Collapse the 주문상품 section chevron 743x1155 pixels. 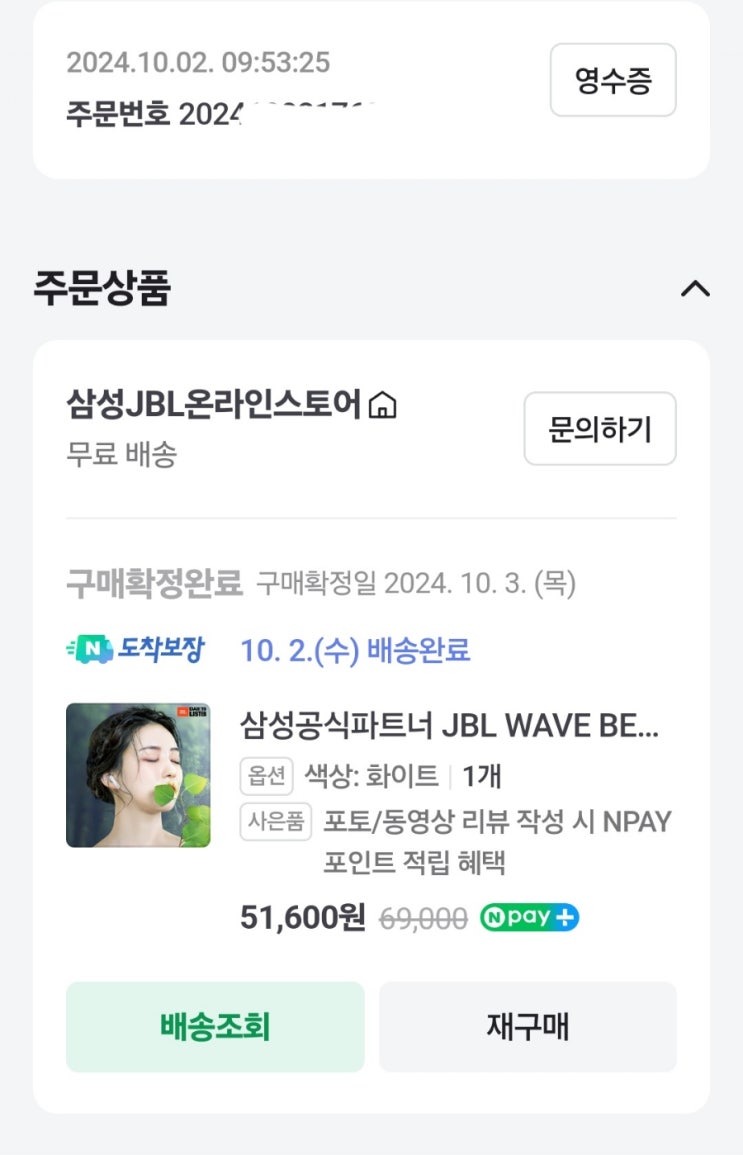click(x=695, y=288)
